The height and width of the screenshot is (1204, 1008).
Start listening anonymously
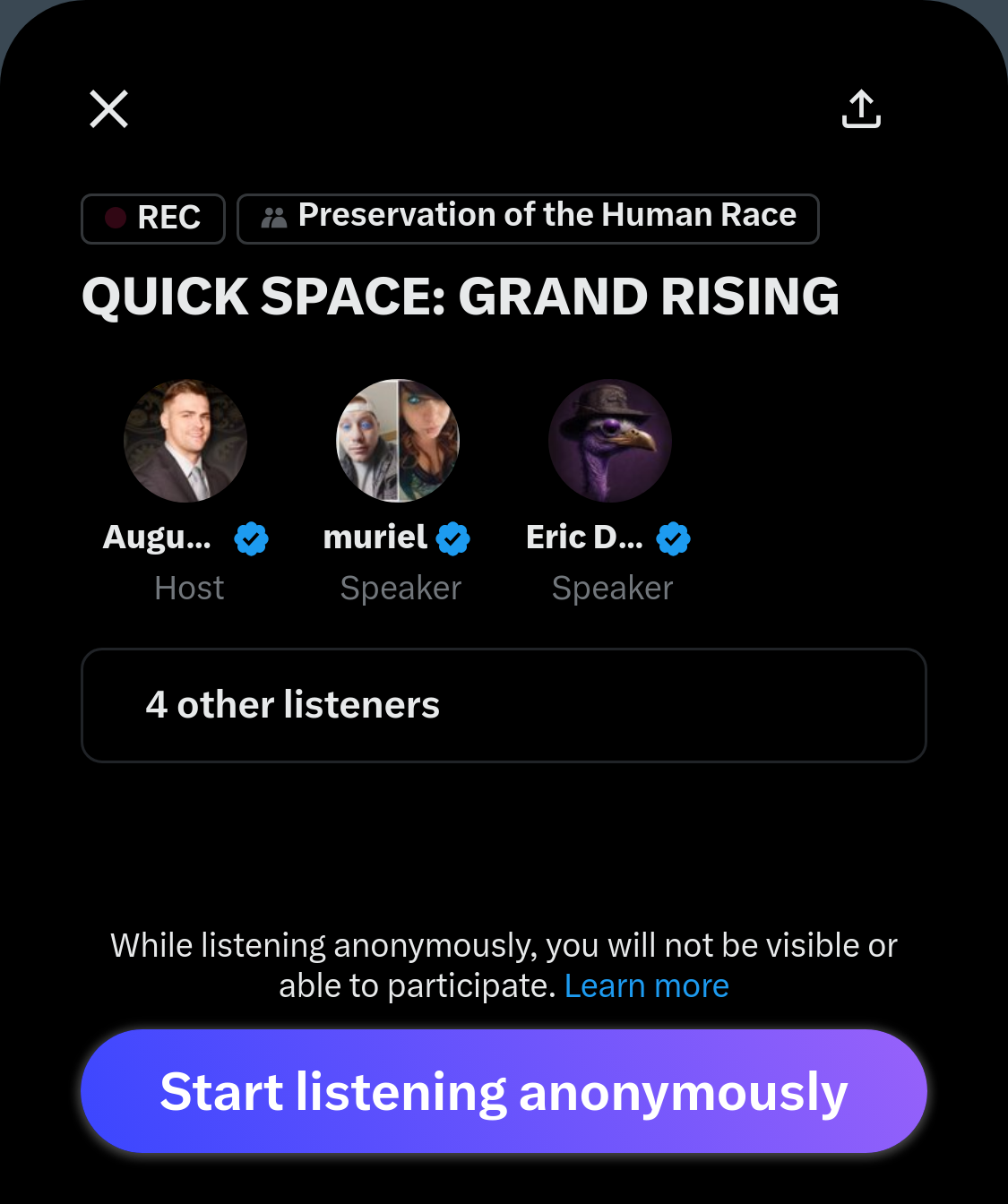504,1091
